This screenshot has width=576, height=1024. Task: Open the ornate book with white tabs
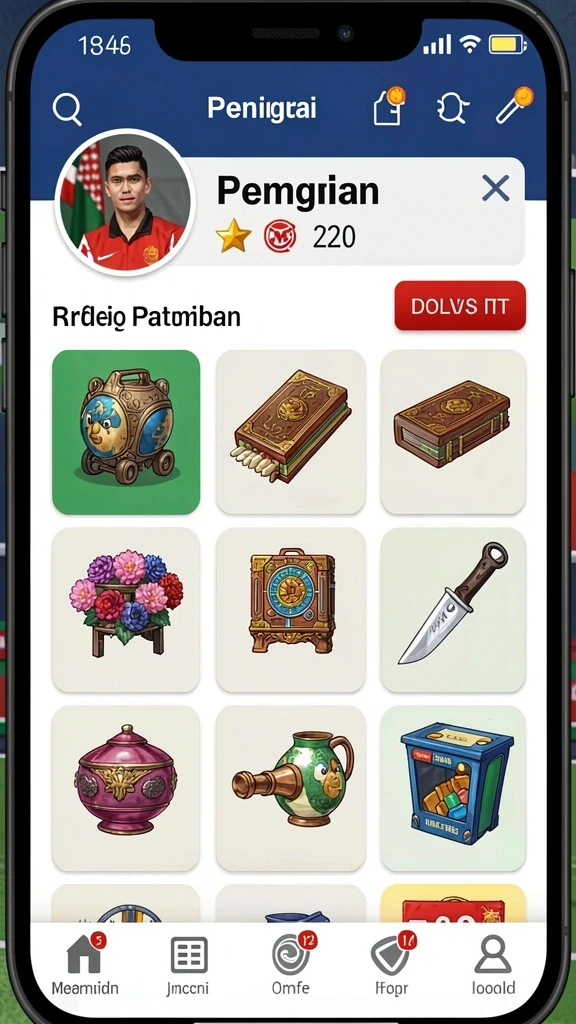point(291,432)
